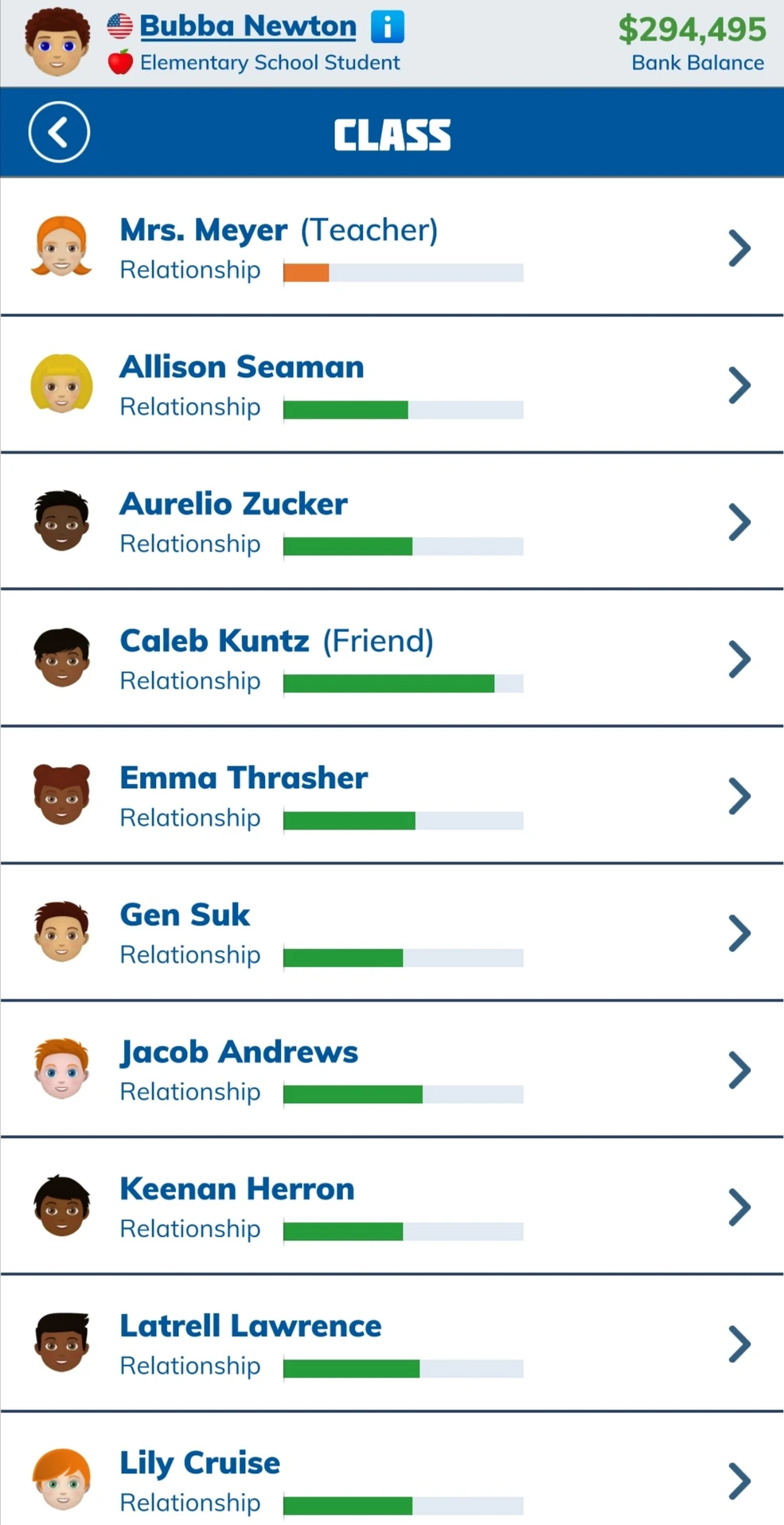Open Latrell Lawrence's entry

392,1344
